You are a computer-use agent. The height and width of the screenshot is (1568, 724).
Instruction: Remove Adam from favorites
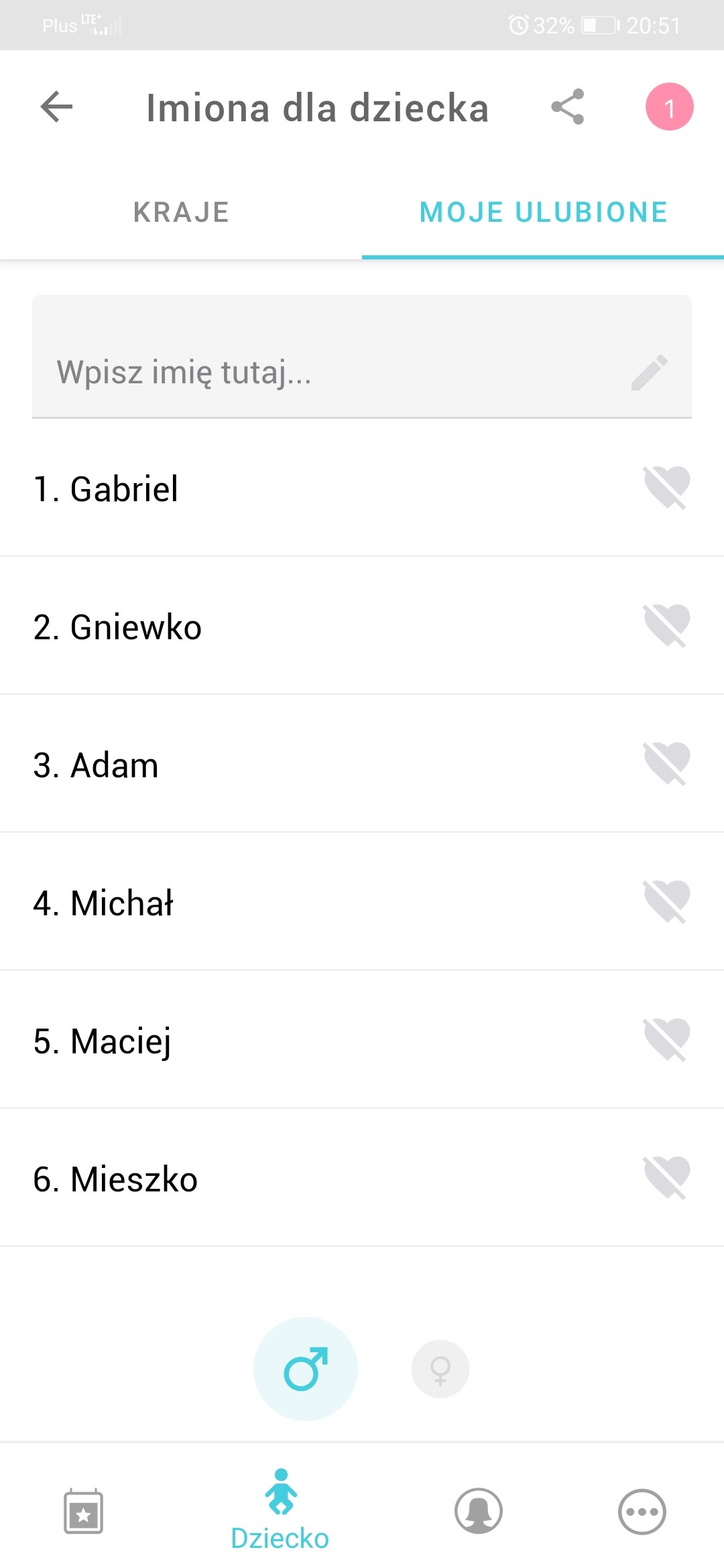tap(666, 763)
